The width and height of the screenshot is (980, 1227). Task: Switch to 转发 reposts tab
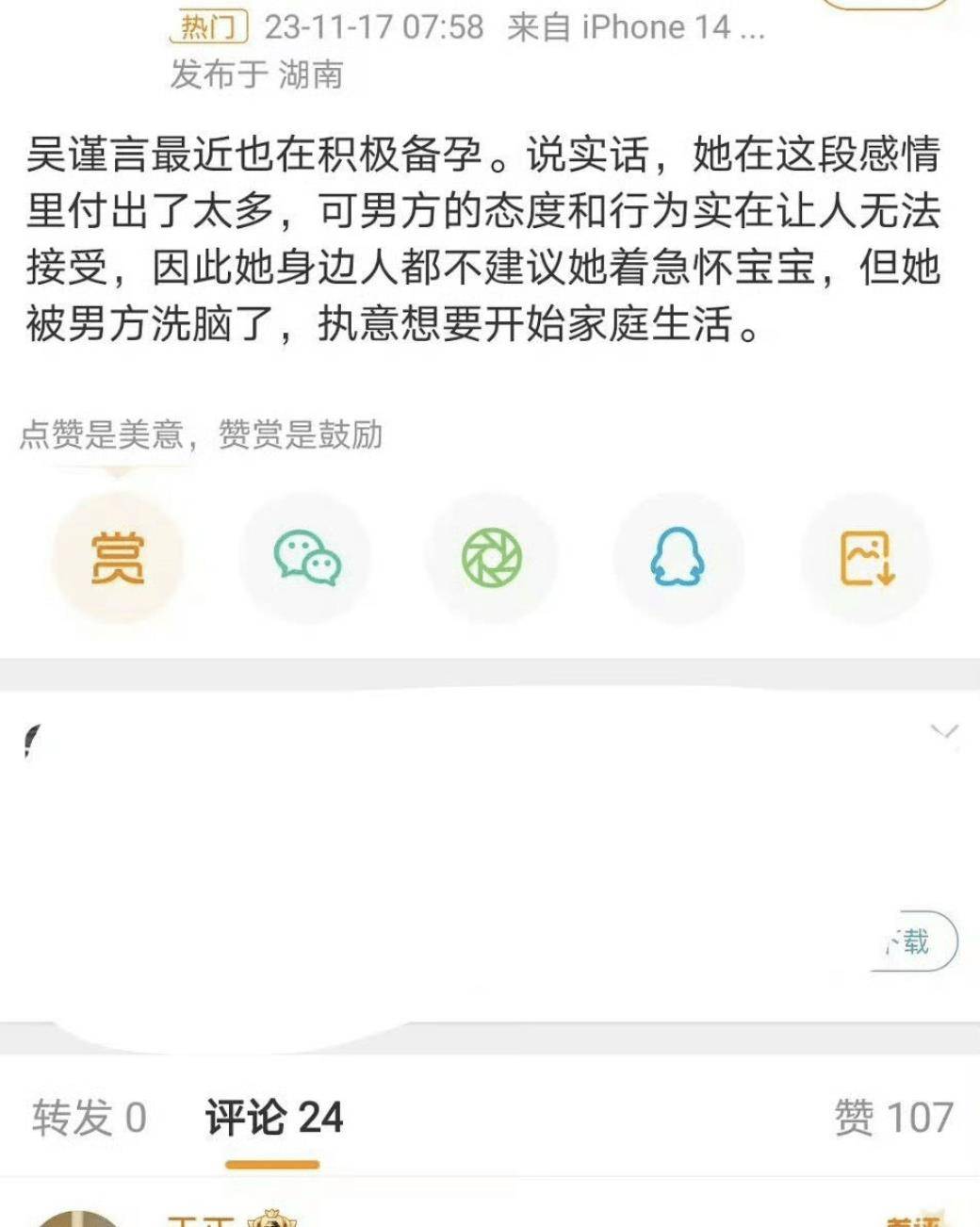[89, 1118]
